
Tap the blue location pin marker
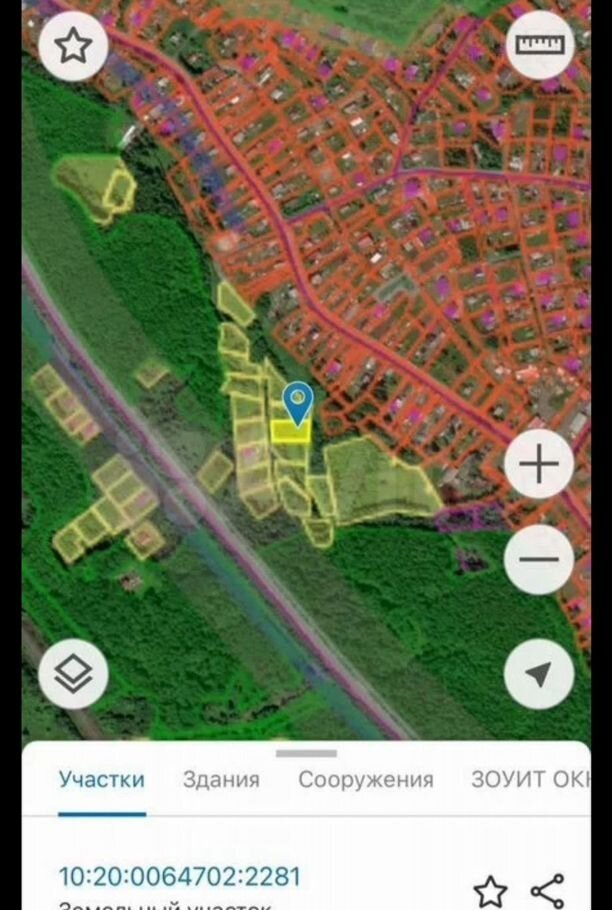pyautogui.click(x=298, y=402)
